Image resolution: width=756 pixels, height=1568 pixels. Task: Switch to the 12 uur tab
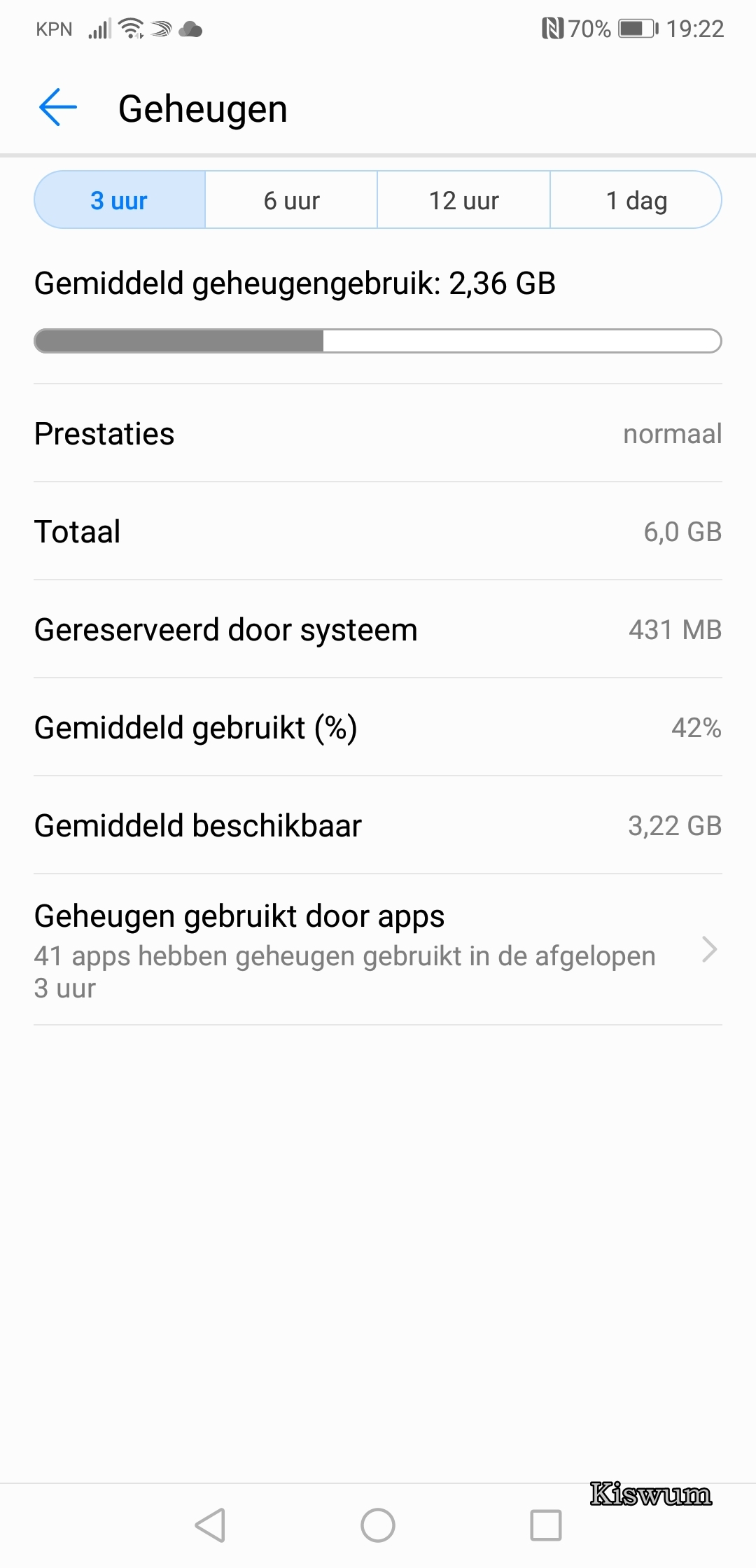tap(463, 200)
